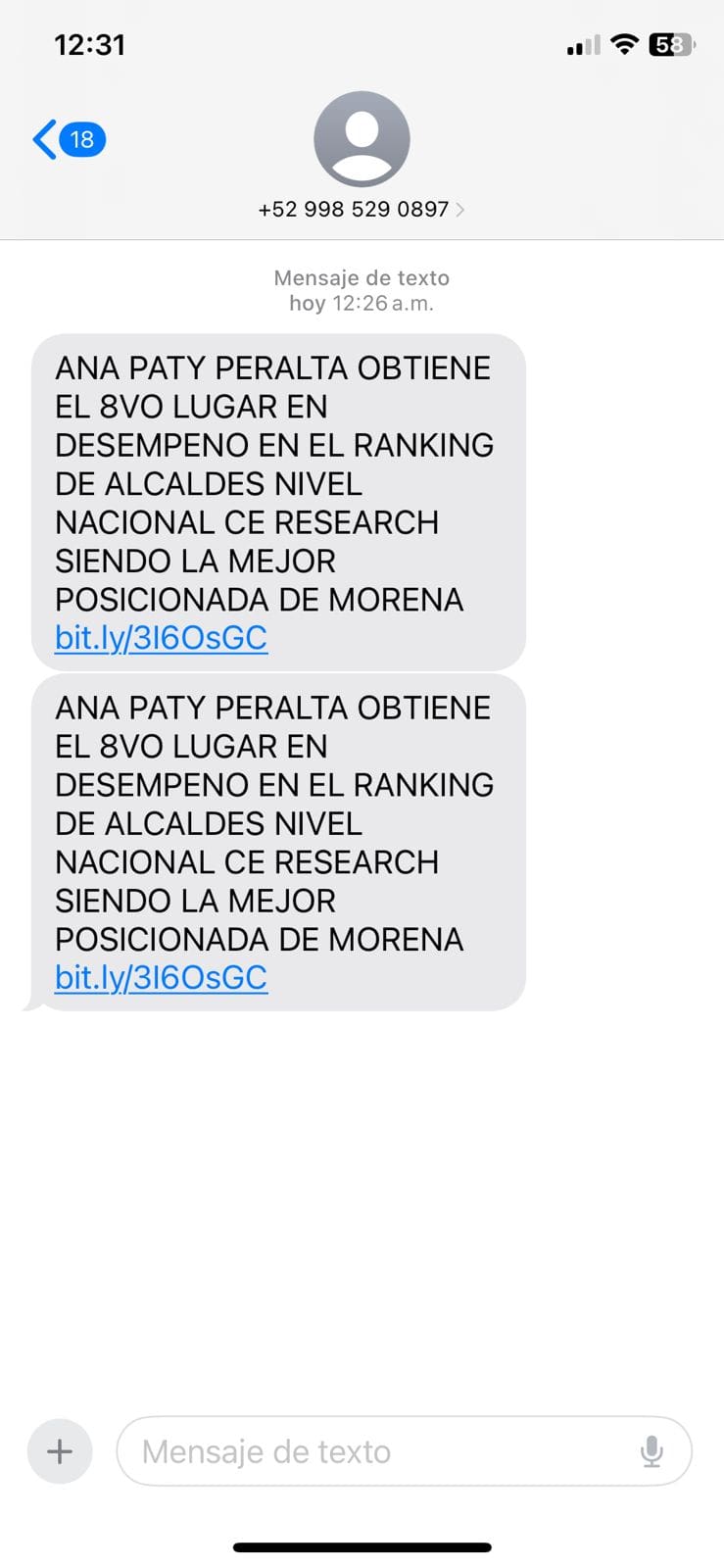The height and width of the screenshot is (1568, 724).
Task: Go back to the messages list
Action: click(x=67, y=140)
